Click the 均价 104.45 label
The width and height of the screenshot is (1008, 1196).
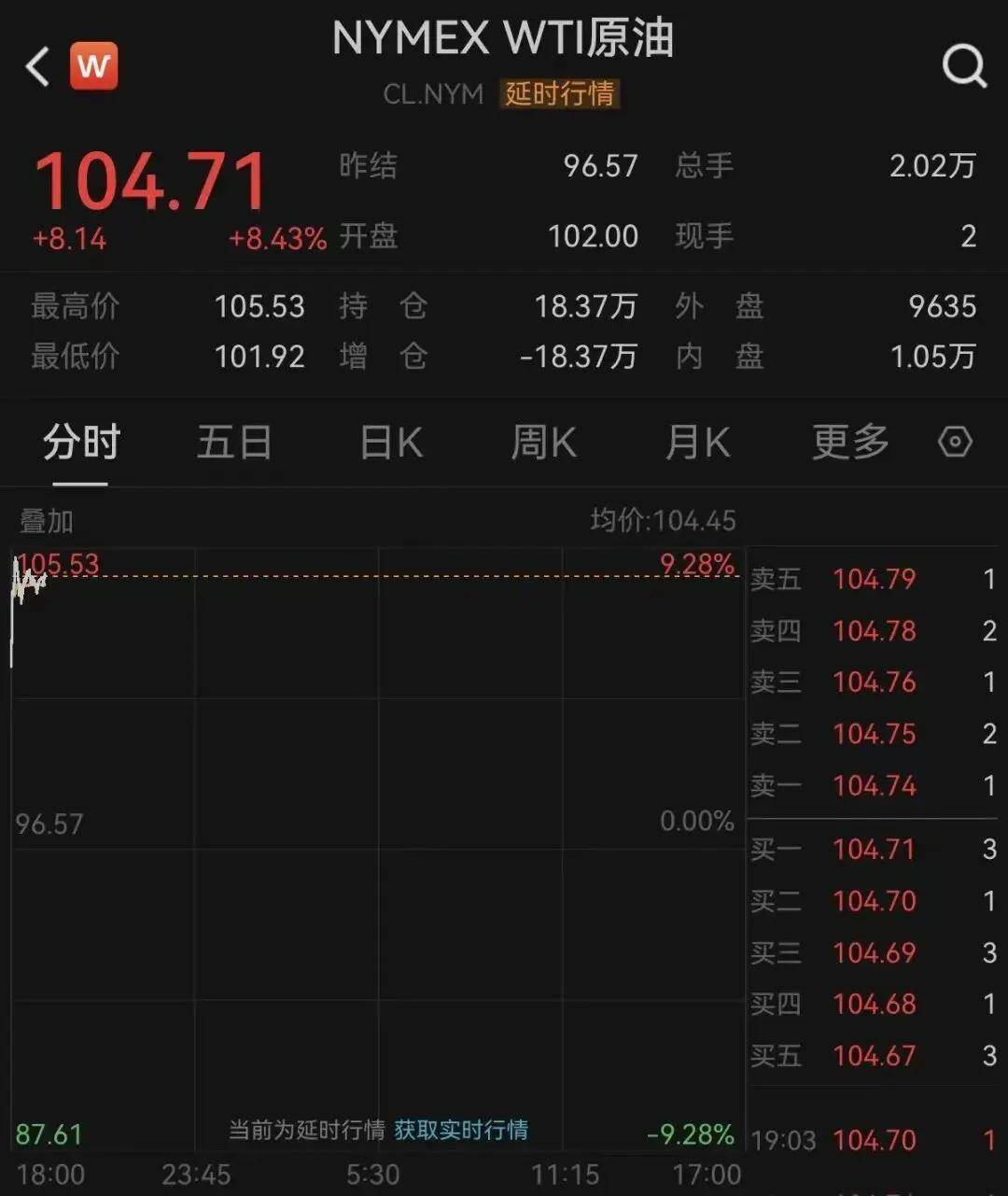pos(665,521)
